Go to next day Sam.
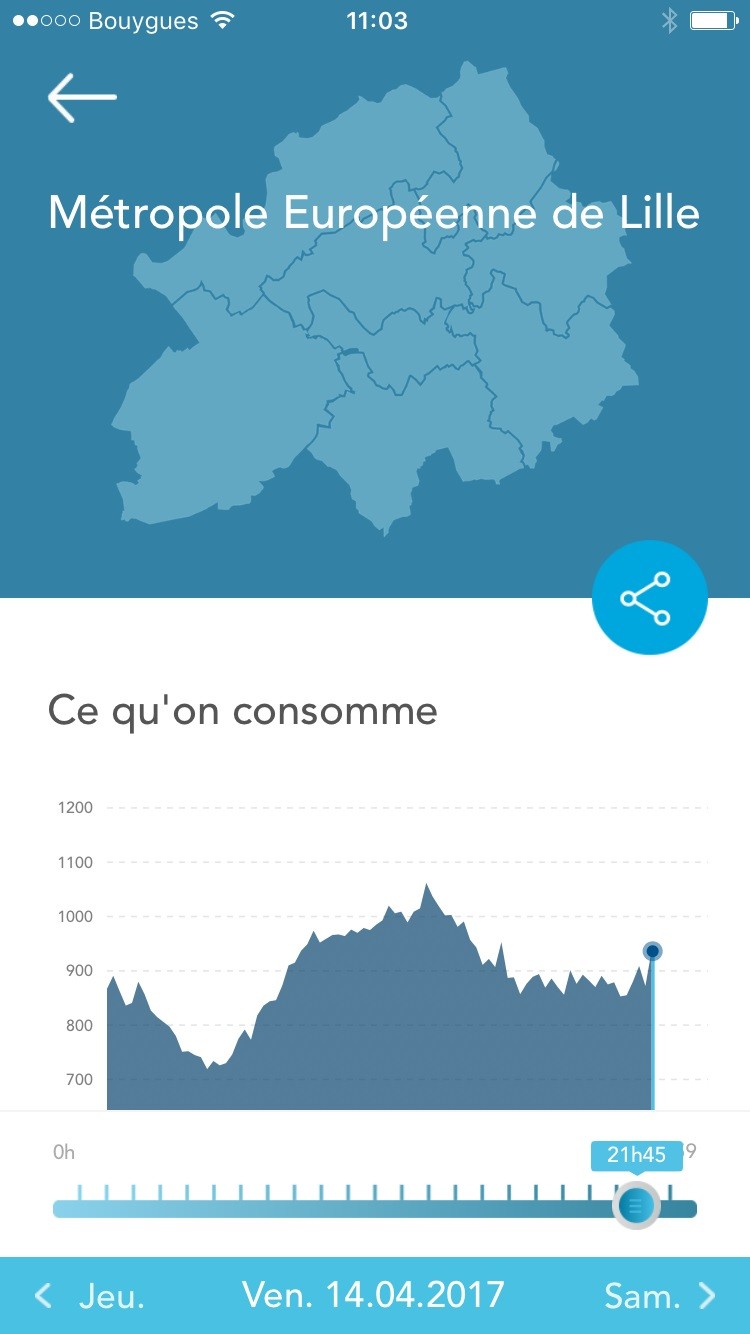The width and height of the screenshot is (750, 1334). (660, 1296)
